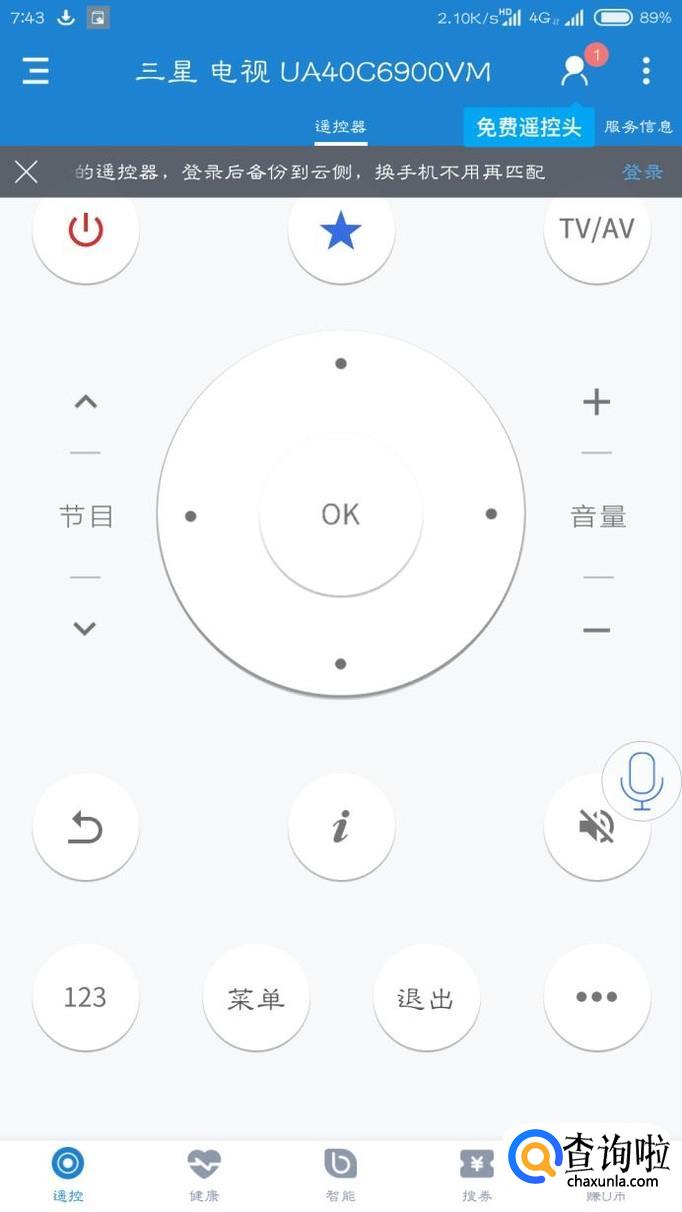Switch input with TV/AV button
This screenshot has width=682, height=1212.
[x=597, y=229]
